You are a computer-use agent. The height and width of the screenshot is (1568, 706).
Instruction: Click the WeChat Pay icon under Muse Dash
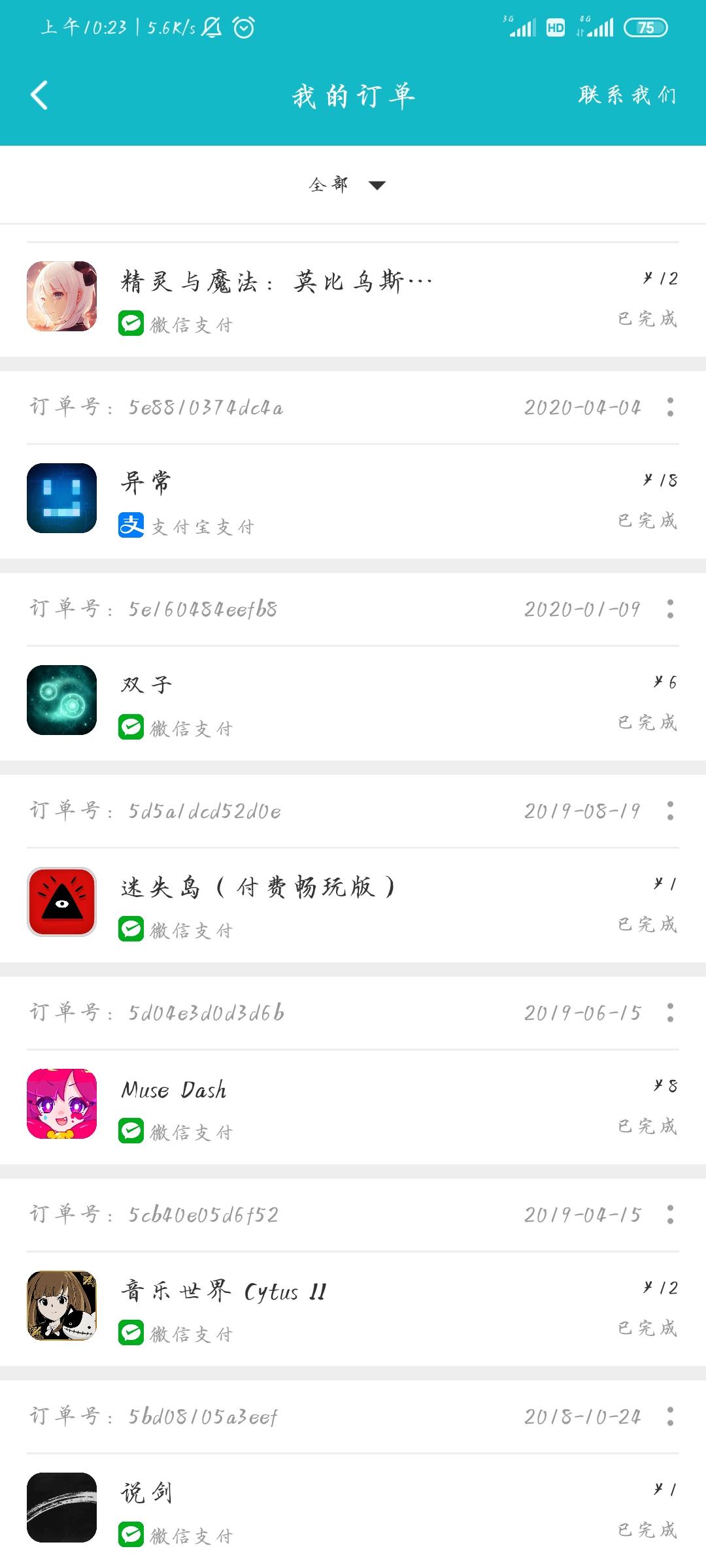click(x=130, y=1129)
